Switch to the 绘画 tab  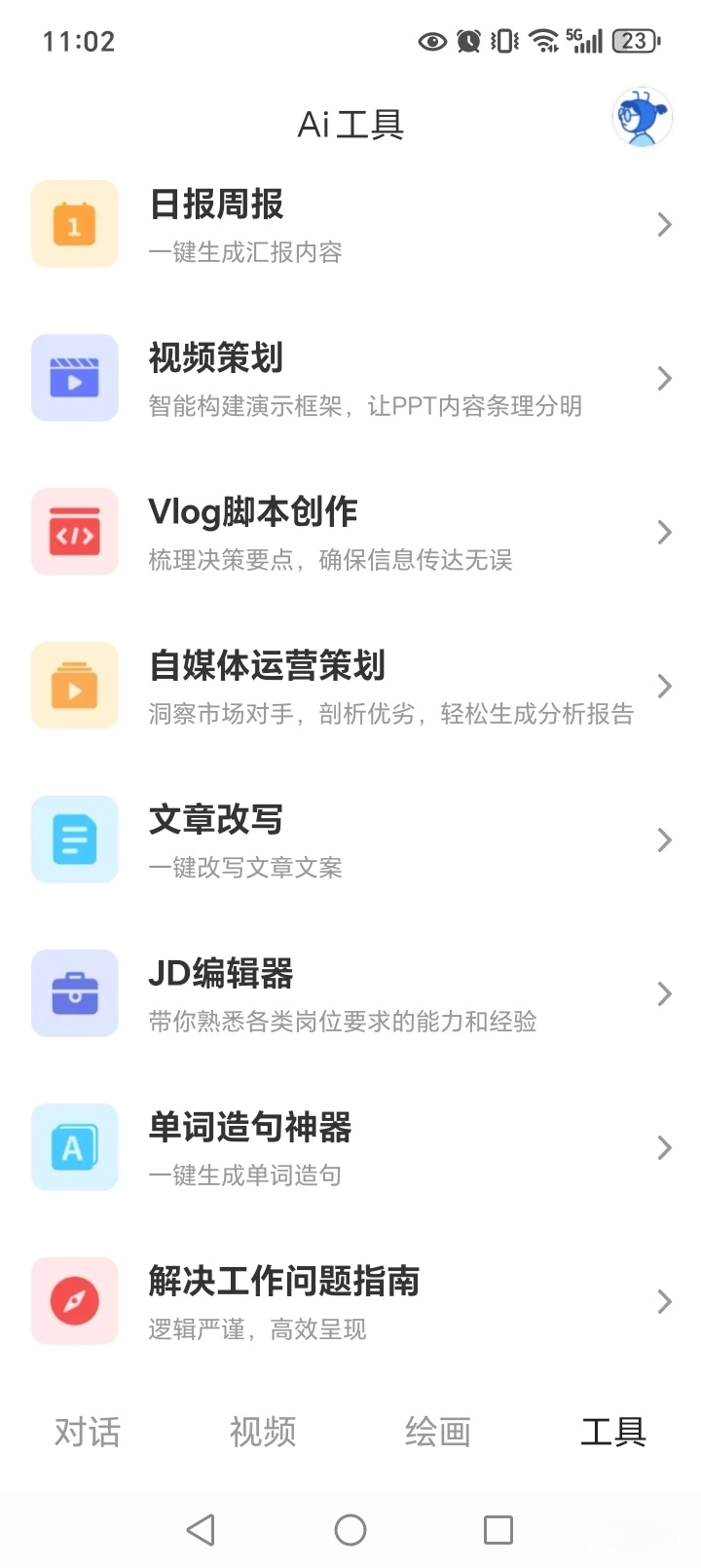coord(438,1431)
